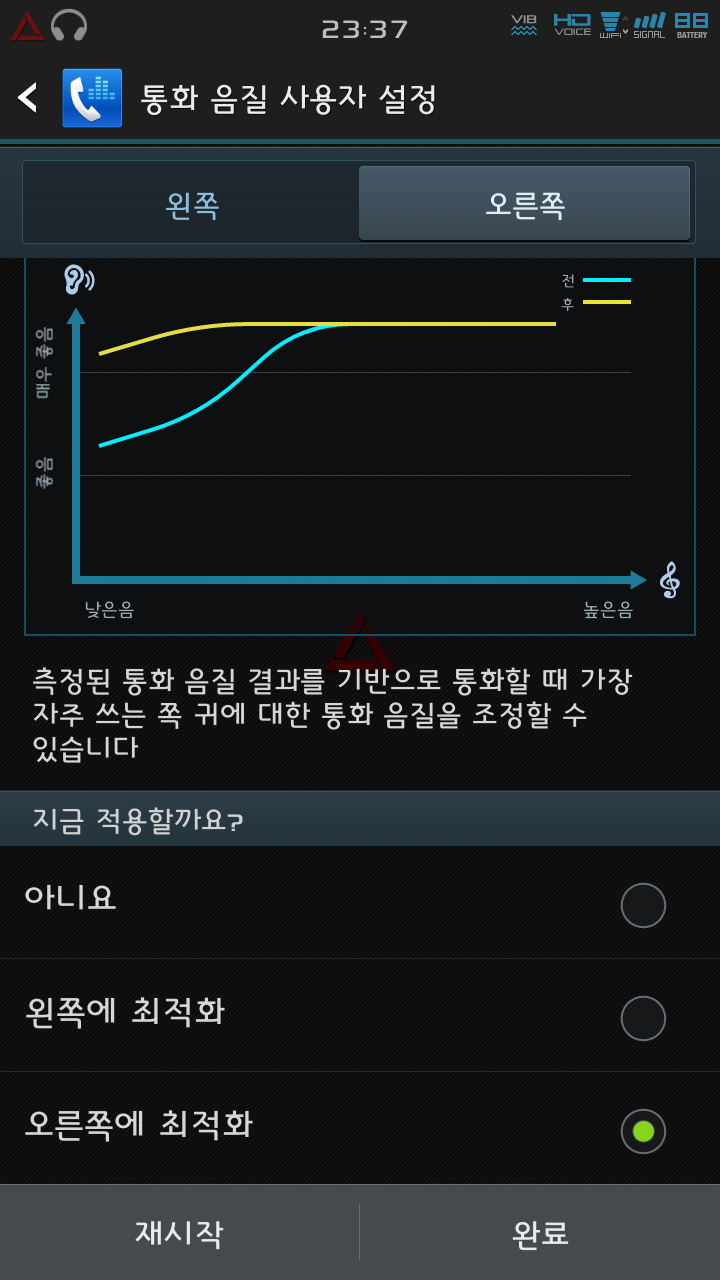Tap 완료 to finish
Image resolution: width=720 pixels, height=1280 pixels.
(x=540, y=1233)
